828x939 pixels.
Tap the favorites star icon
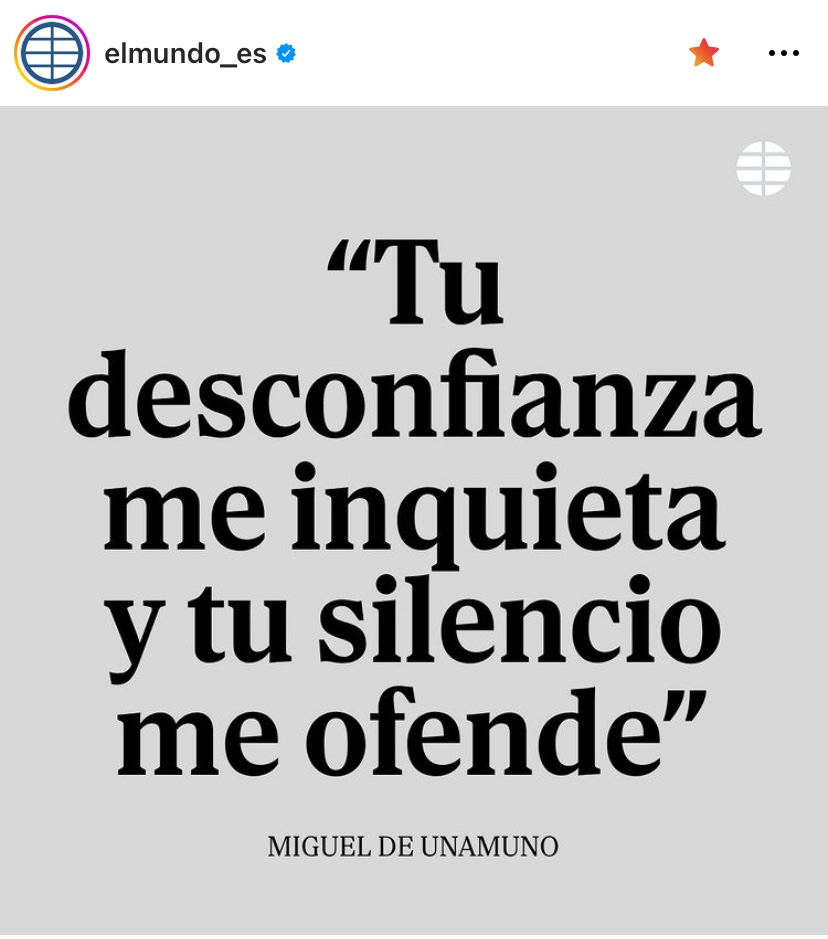tap(704, 53)
